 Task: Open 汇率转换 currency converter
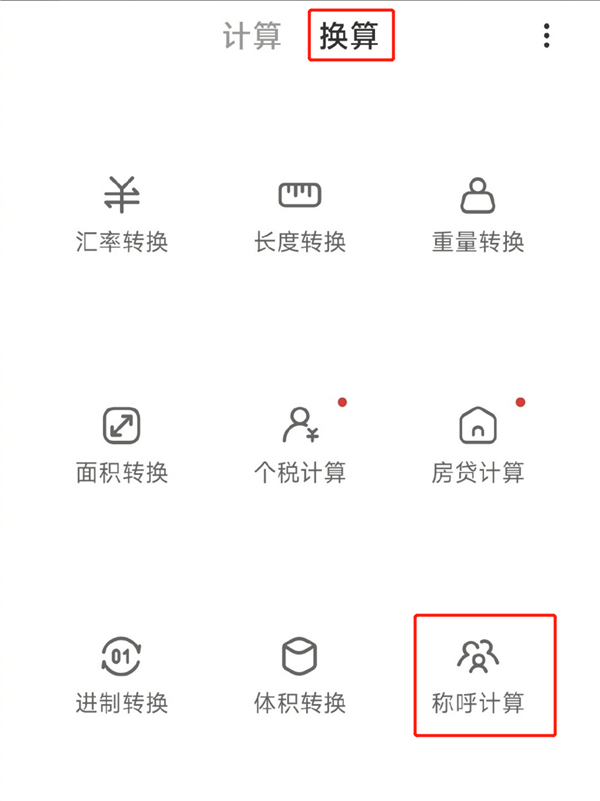coord(122,215)
